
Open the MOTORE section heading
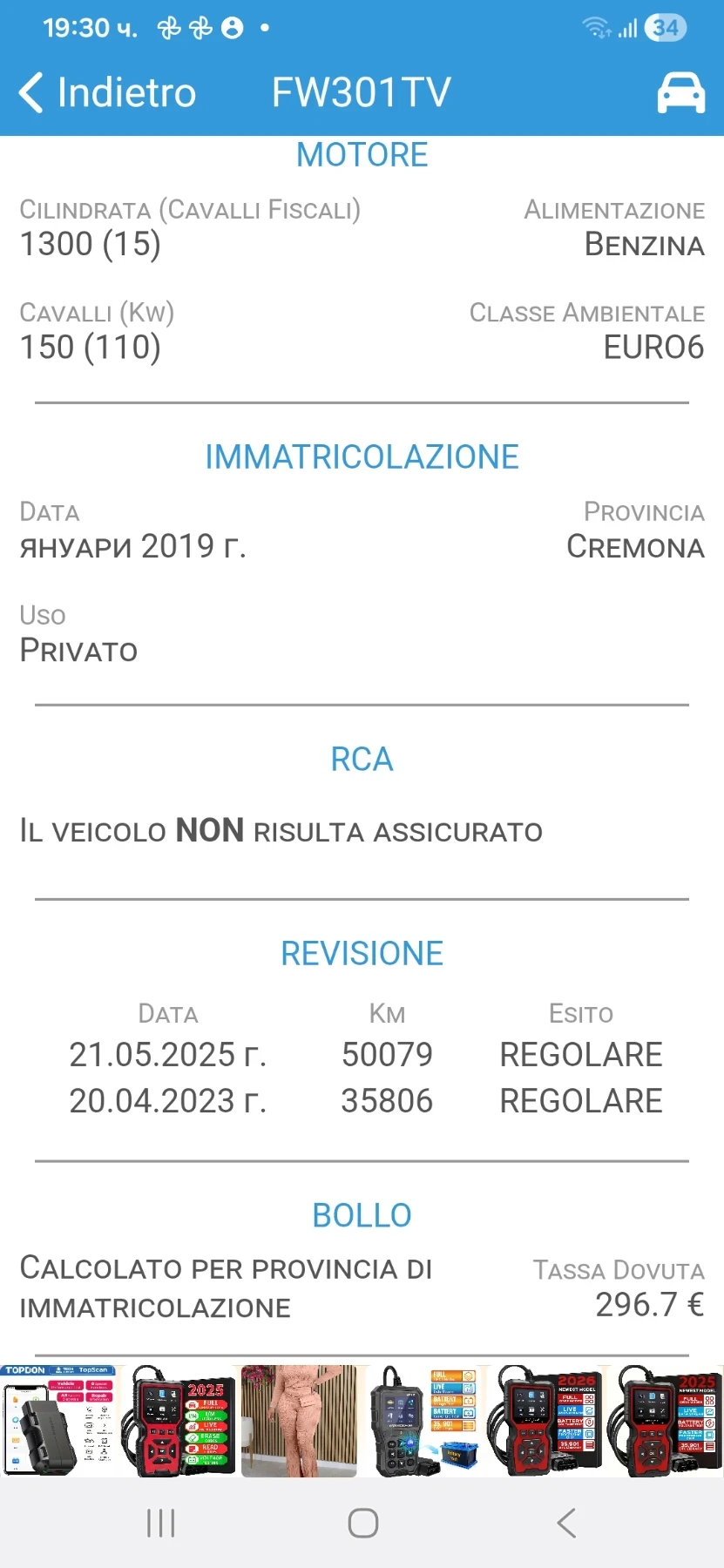click(x=362, y=154)
